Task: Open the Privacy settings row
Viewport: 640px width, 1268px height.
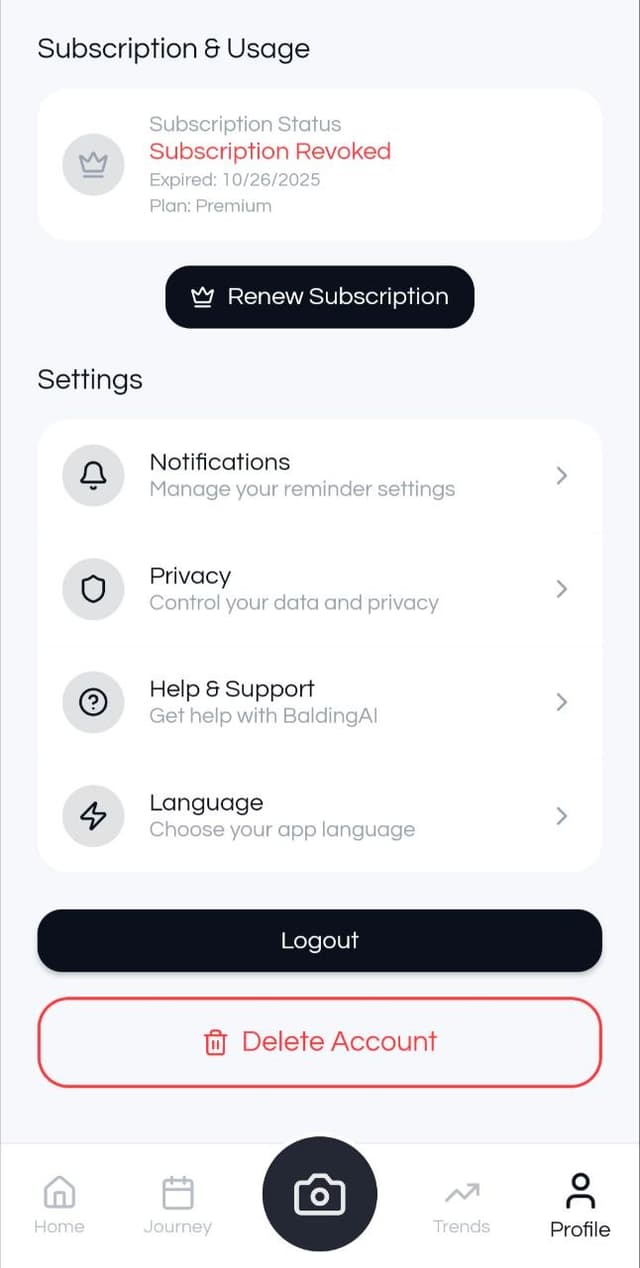Action: point(319,589)
